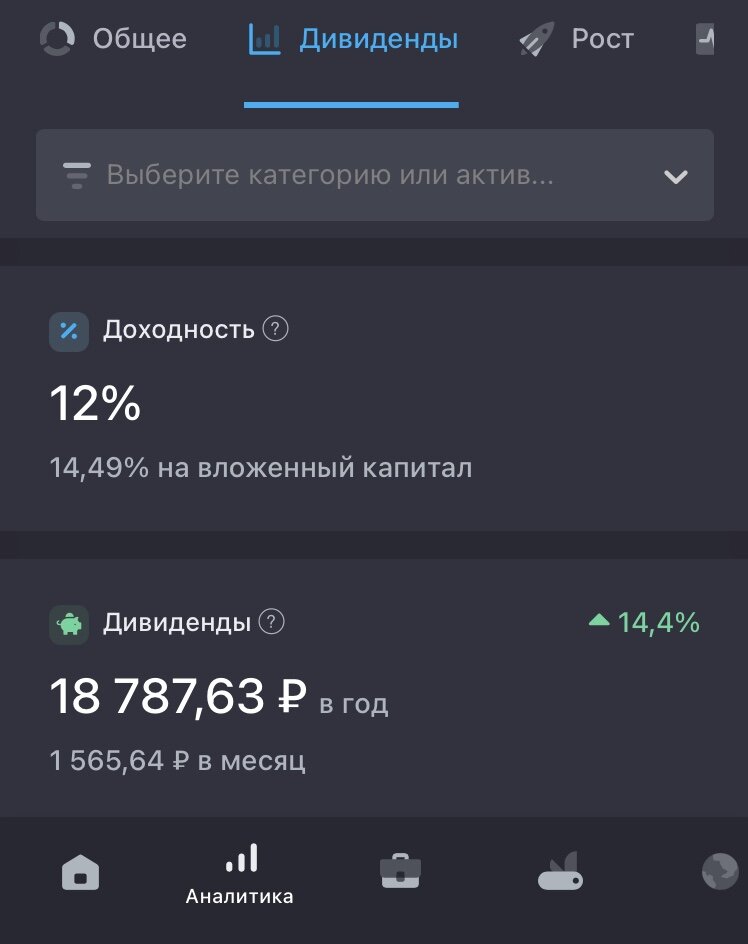
Task: Click the piggy bank icon beside Дивиденды
Action: click(68, 623)
